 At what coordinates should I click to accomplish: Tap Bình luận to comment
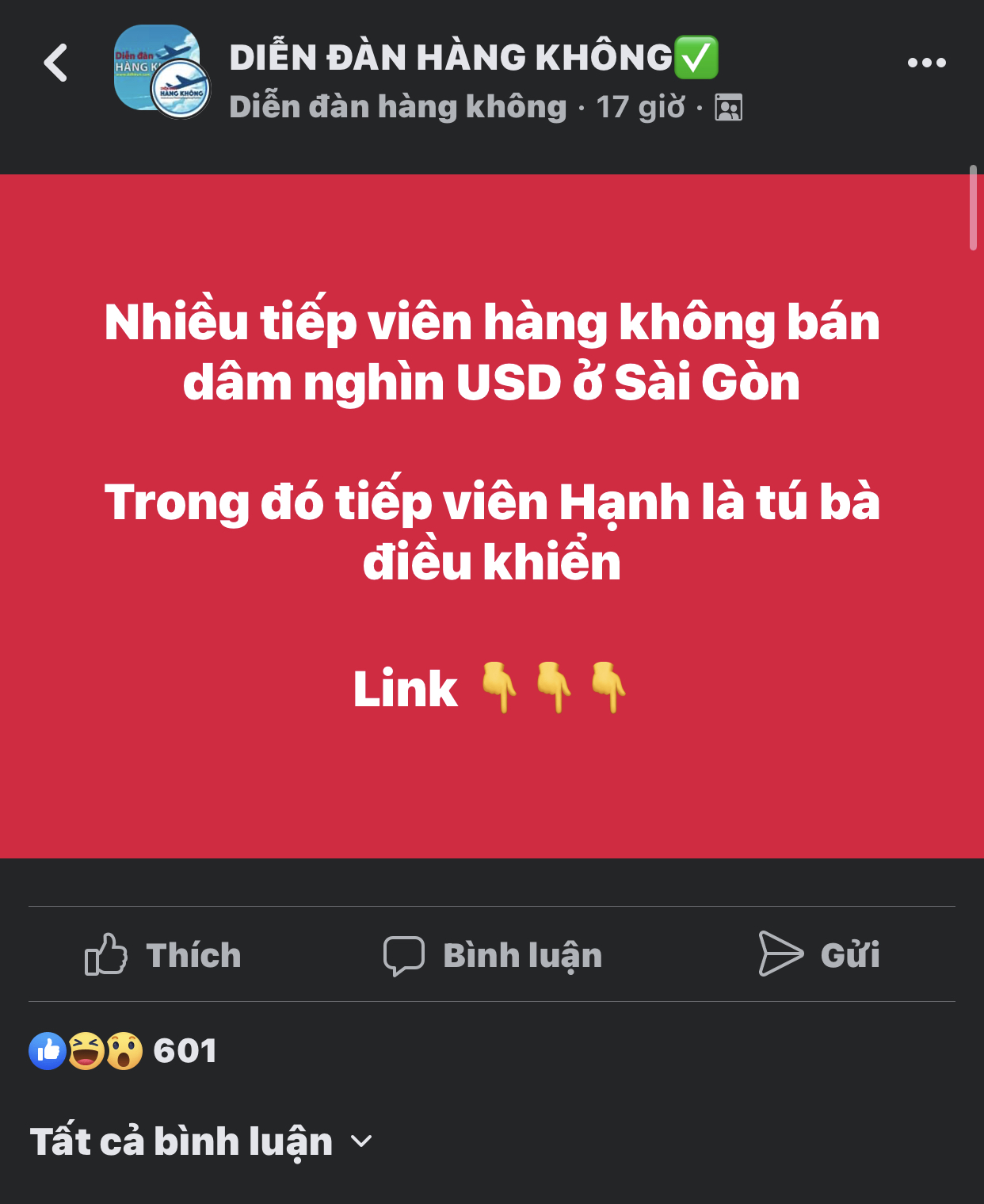(493, 954)
